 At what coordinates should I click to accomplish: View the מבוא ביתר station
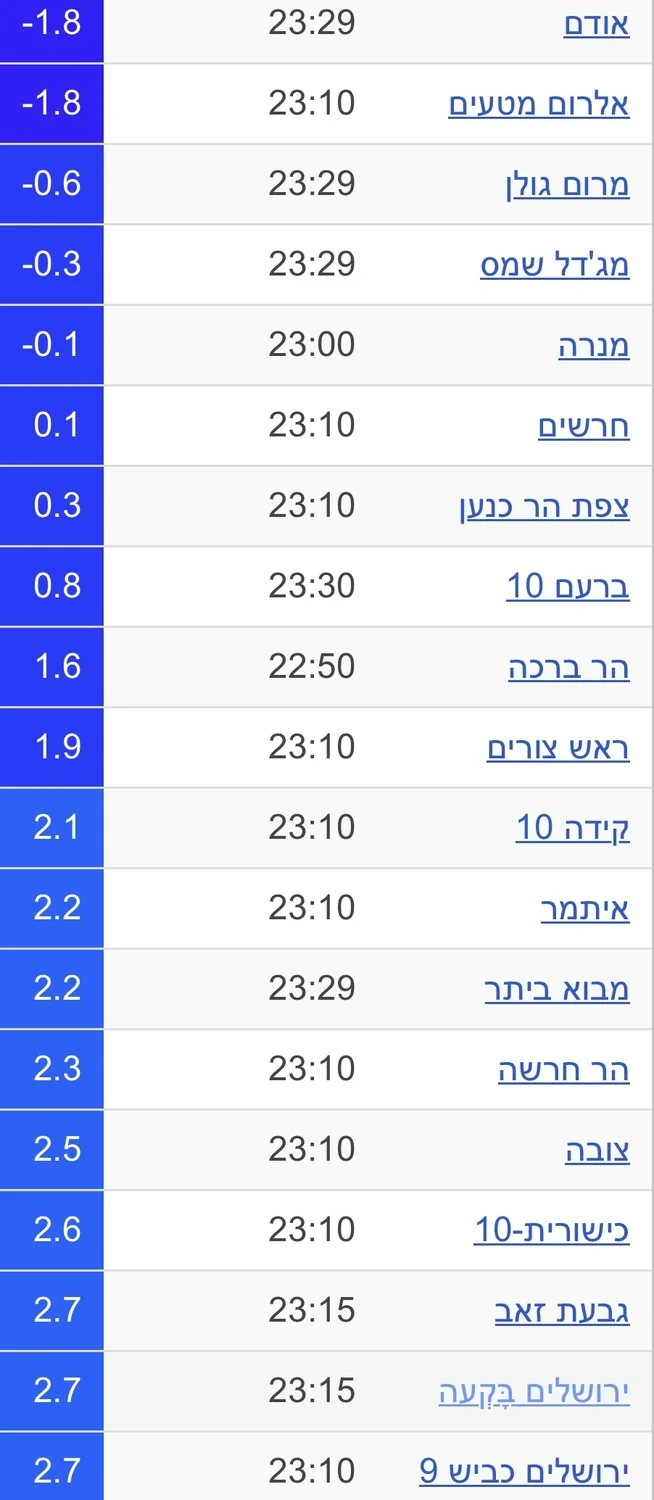click(x=557, y=989)
